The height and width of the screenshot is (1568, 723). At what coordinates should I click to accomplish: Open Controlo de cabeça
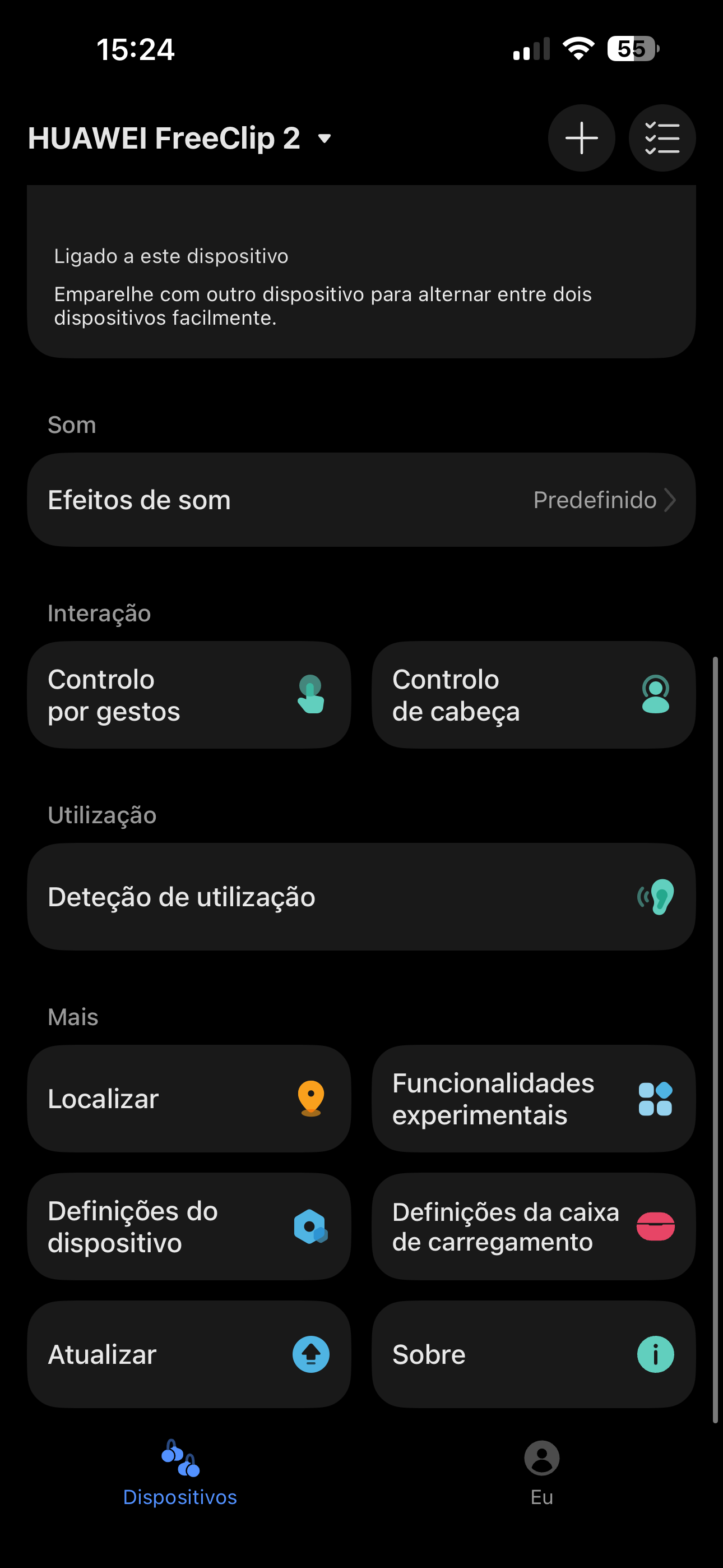pyautogui.click(x=533, y=695)
